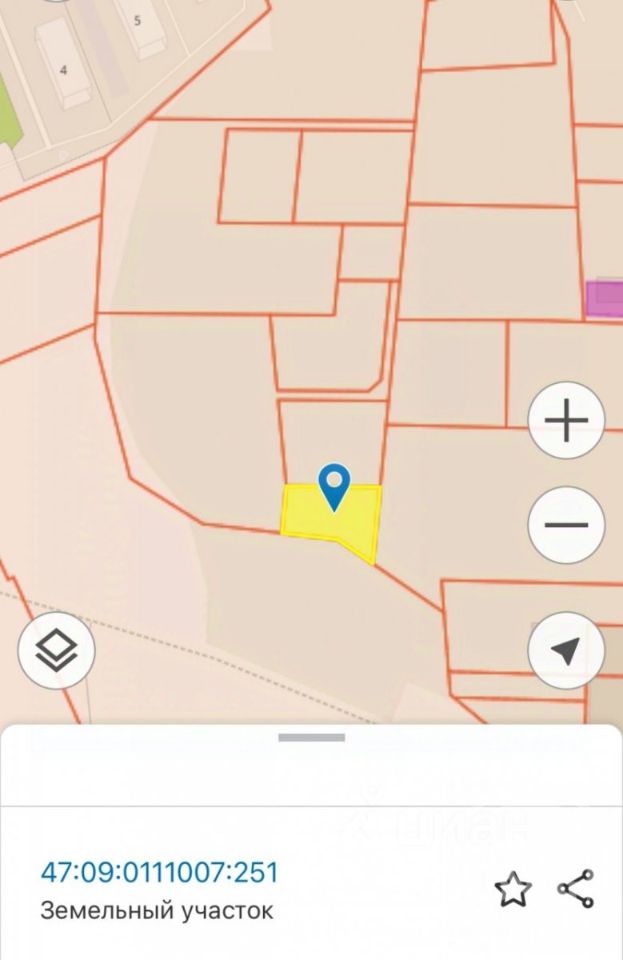Open the map layers selector
The width and height of the screenshot is (623, 960).
coord(56,651)
